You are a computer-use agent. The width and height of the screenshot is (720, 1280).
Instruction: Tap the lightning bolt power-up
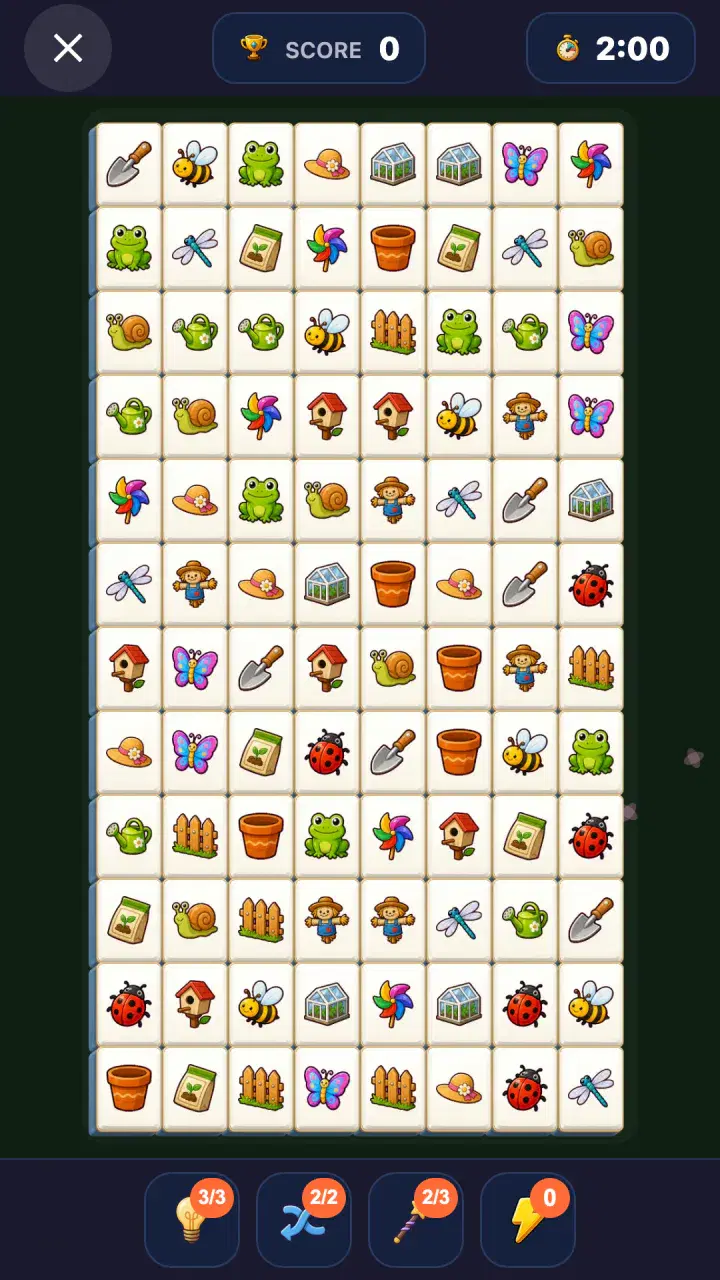point(528,1220)
